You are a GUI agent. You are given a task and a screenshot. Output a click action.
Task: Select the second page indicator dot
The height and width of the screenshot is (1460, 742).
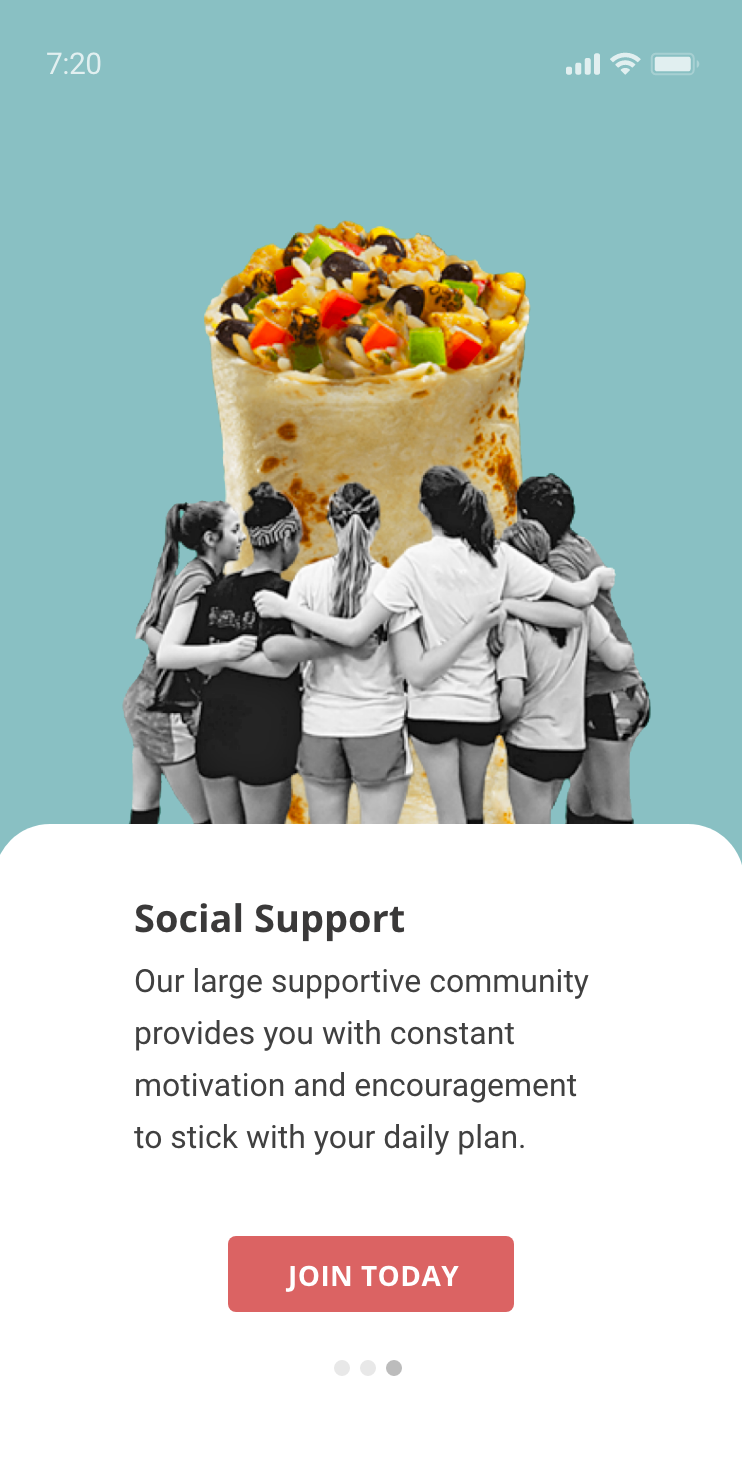click(x=368, y=1368)
